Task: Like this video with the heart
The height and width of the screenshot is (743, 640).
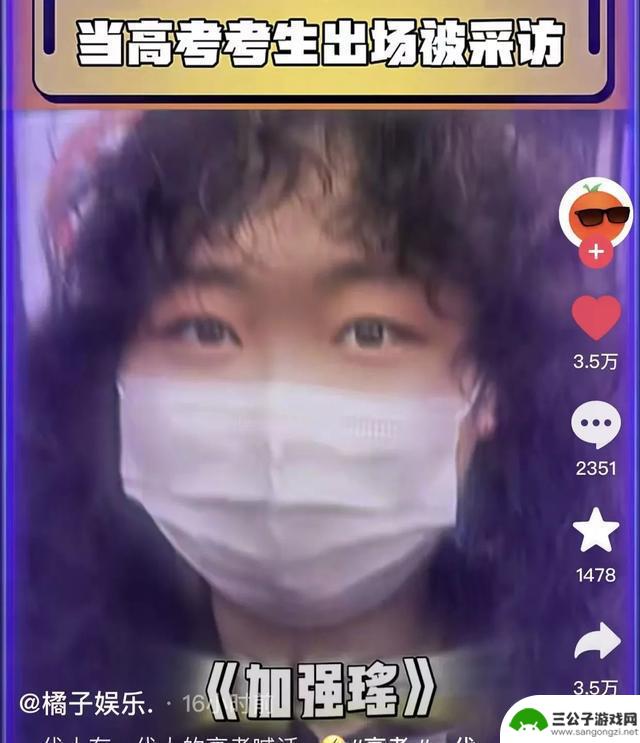Action: click(596, 320)
